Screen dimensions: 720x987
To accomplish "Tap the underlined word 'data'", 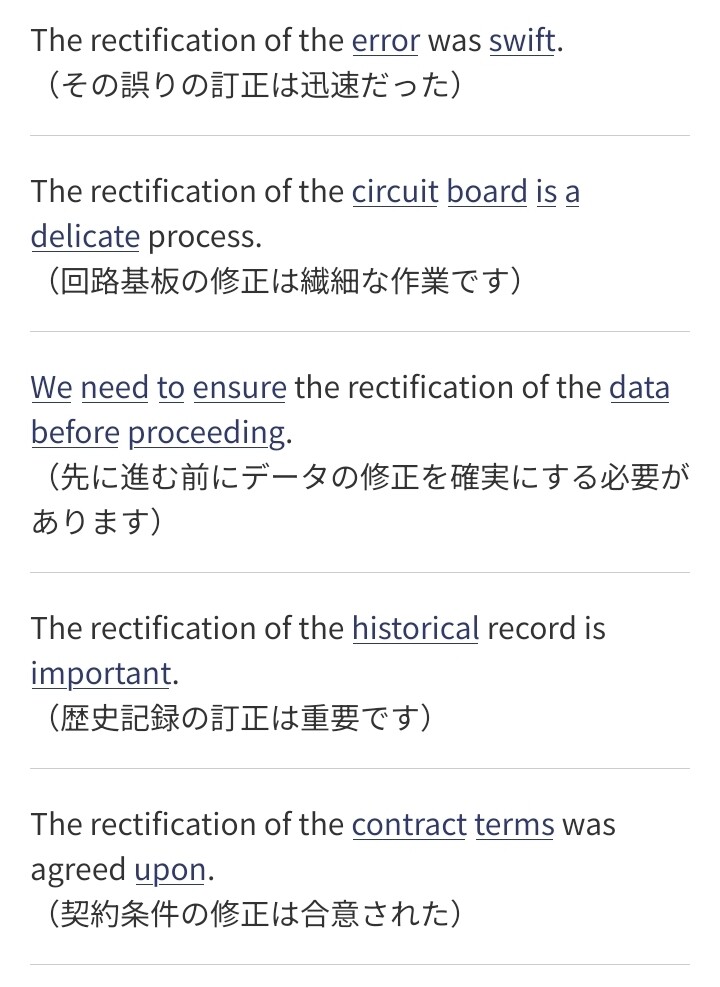I will (x=639, y=387).
